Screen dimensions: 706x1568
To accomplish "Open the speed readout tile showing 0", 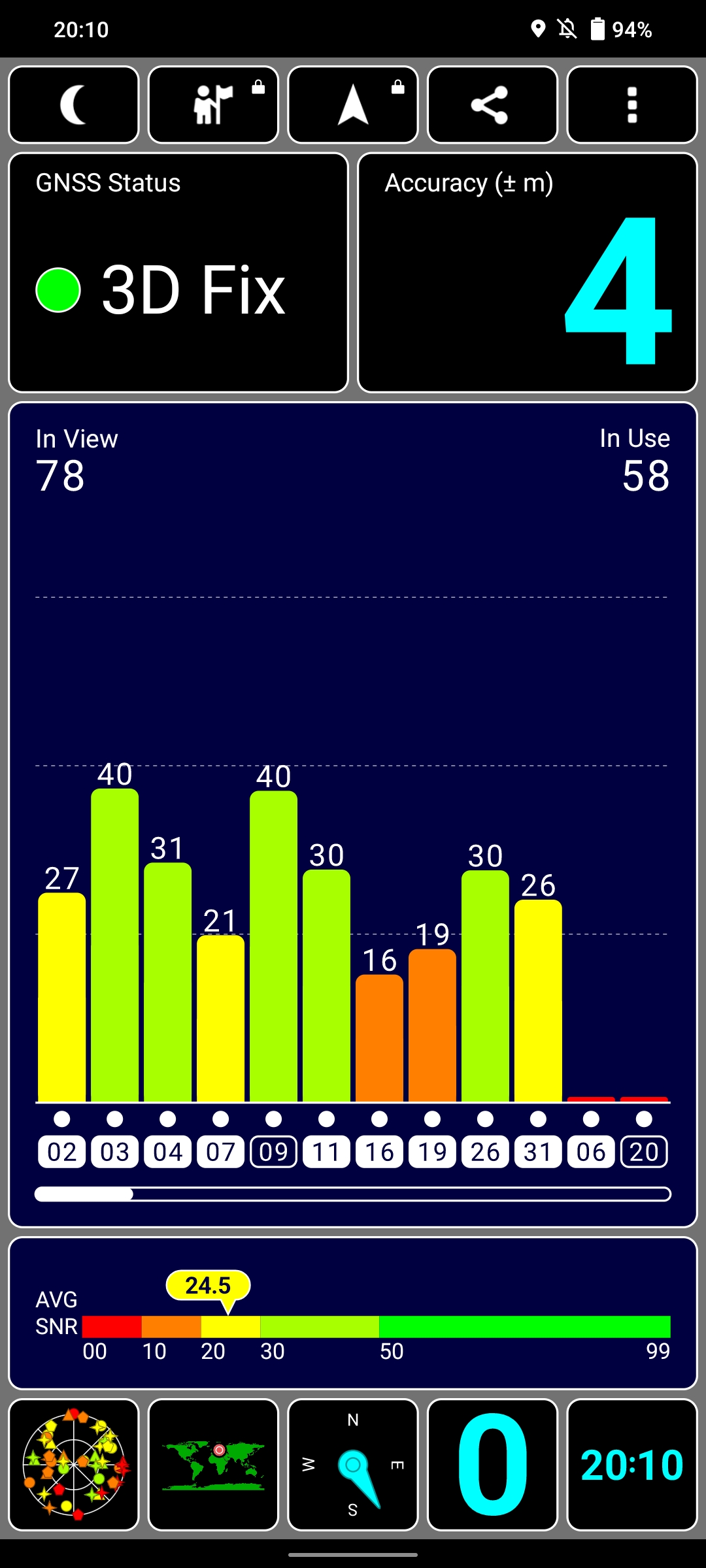I will [x=492, y=1465].
